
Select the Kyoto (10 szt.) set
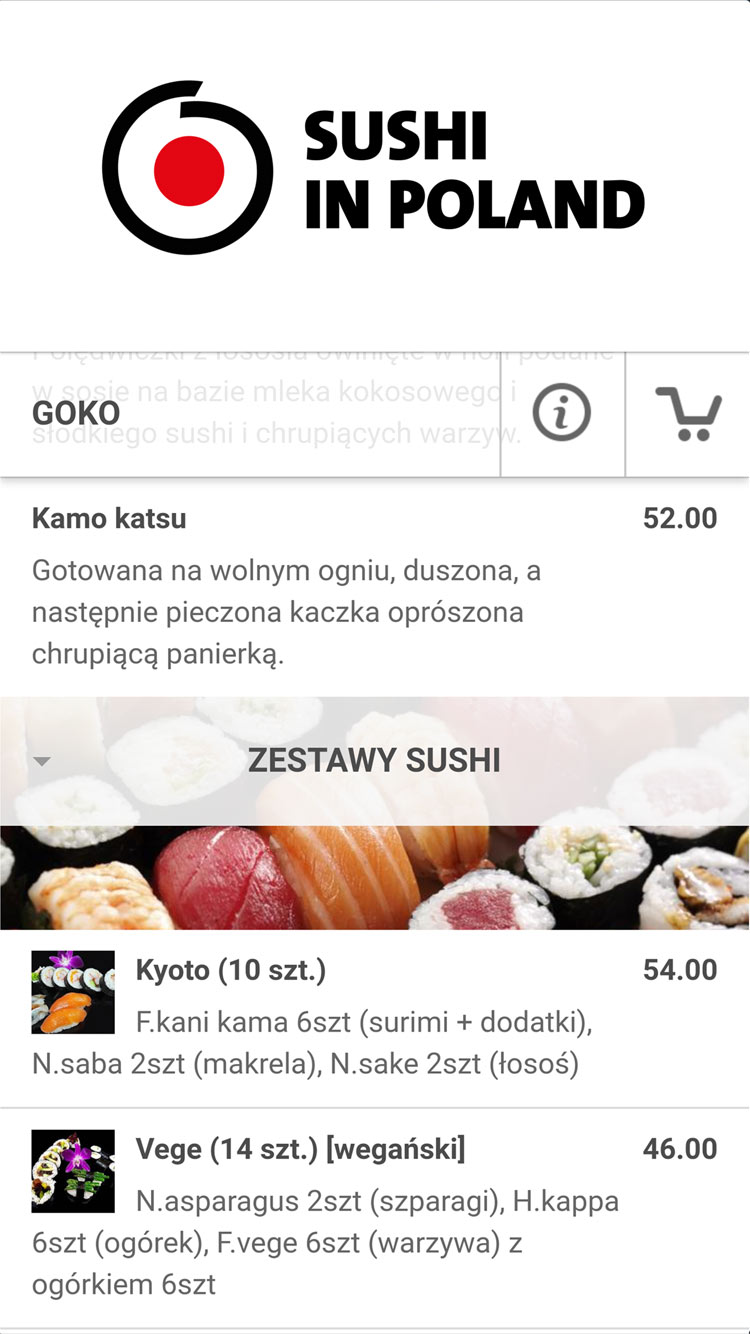click(374, 1016)
